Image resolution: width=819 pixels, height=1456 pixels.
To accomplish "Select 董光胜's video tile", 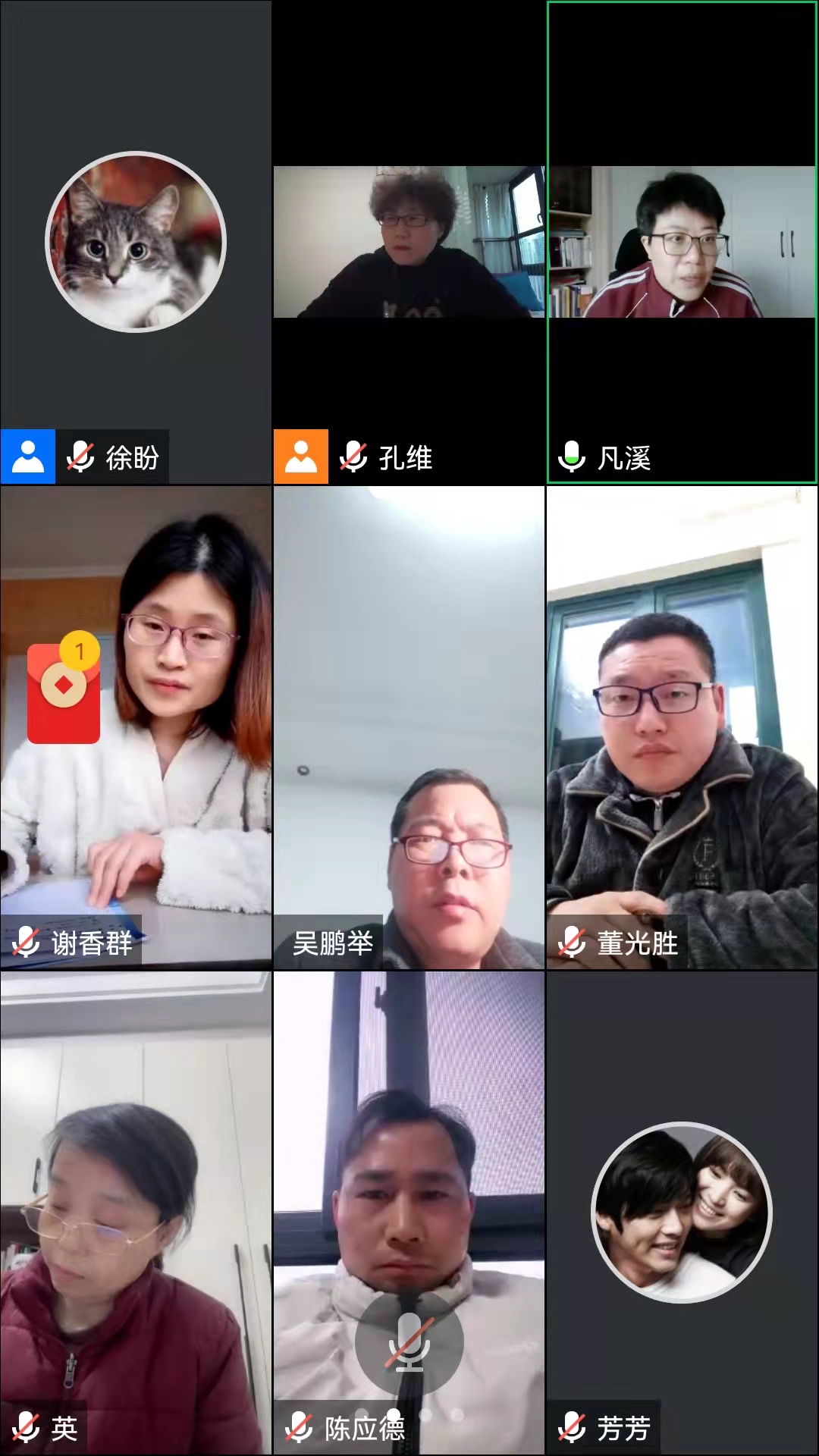I will [x=682, y=728].
